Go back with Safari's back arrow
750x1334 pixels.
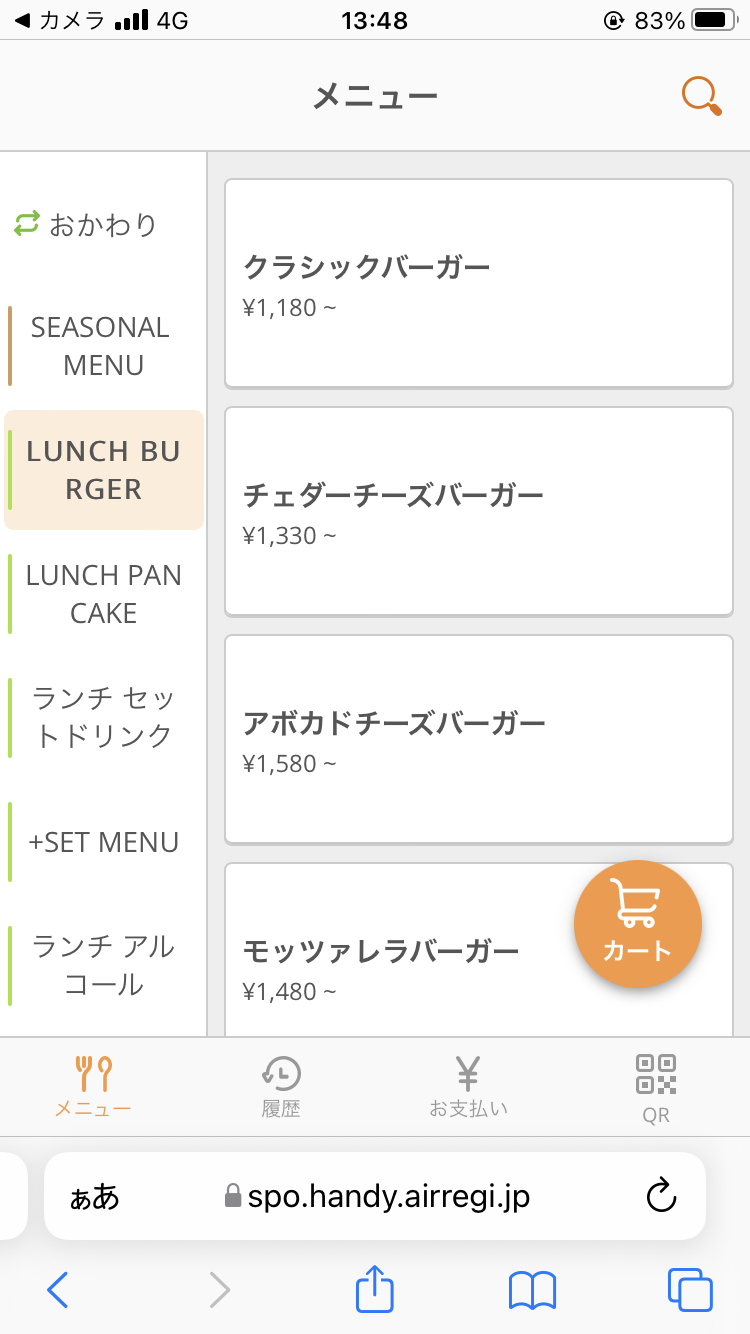(x=58, y=1291)
